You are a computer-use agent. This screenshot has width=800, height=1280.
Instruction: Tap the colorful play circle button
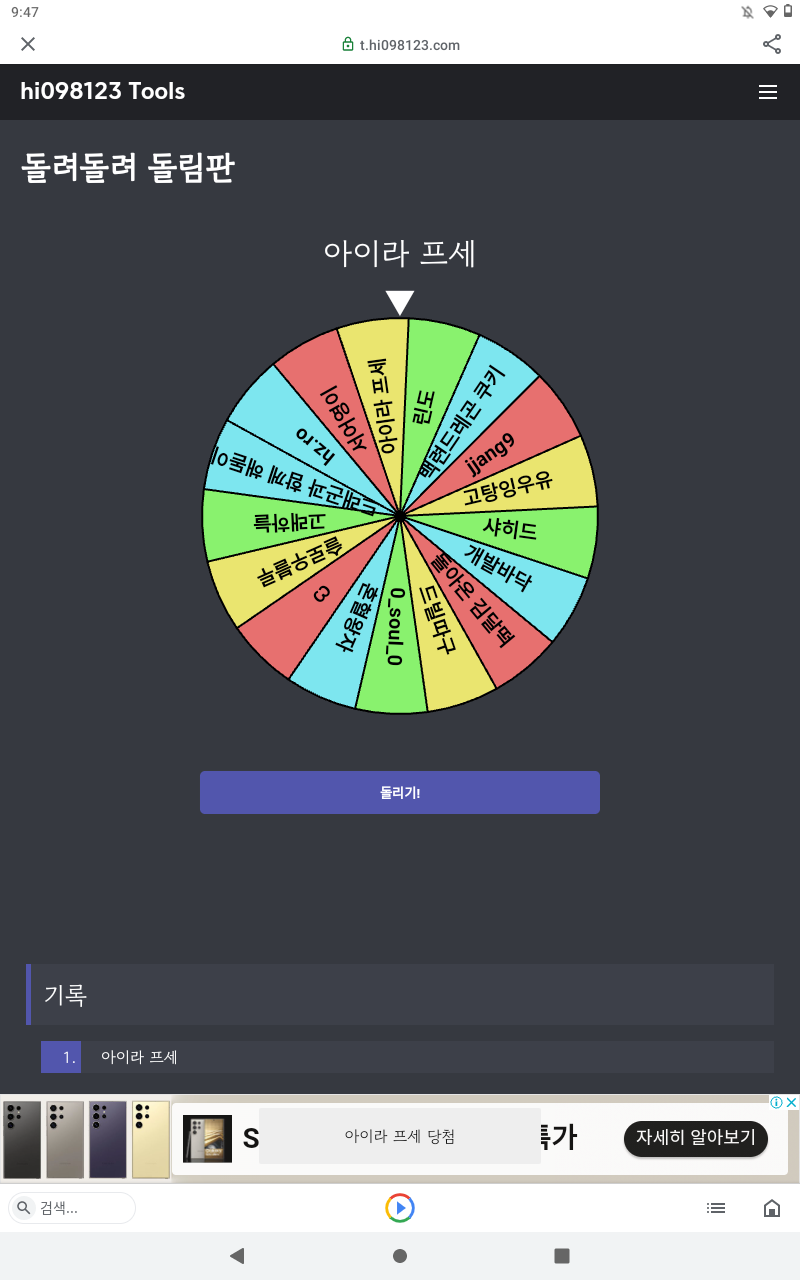pos(400,1208)
